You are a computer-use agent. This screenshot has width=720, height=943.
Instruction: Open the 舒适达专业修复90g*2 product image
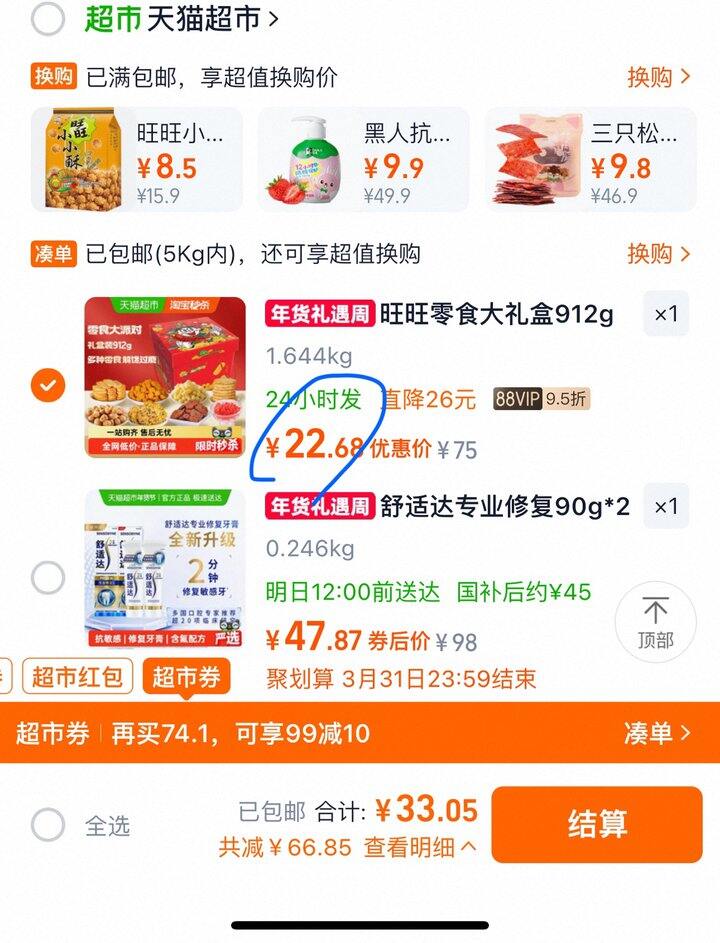165,569
